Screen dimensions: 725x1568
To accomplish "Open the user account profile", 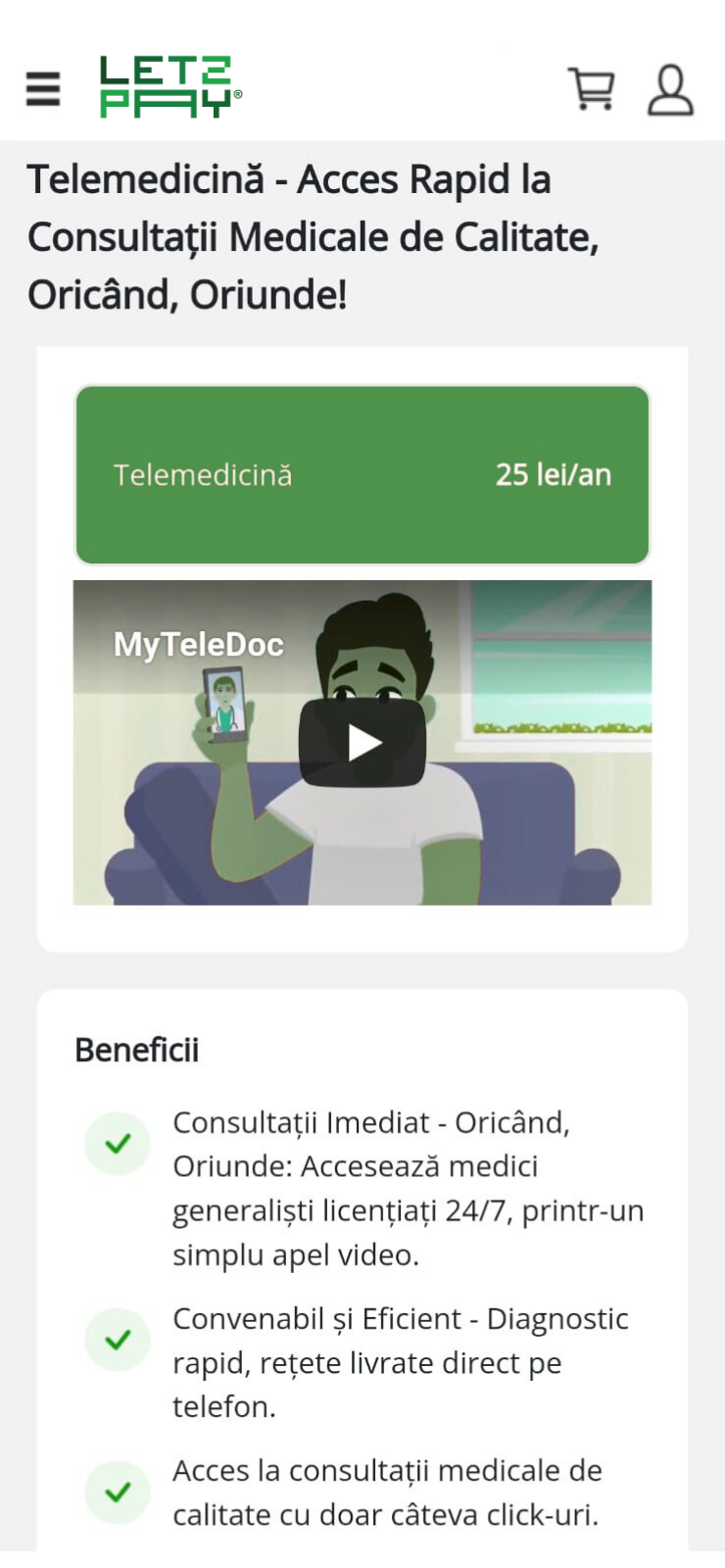I will [670, 90].
